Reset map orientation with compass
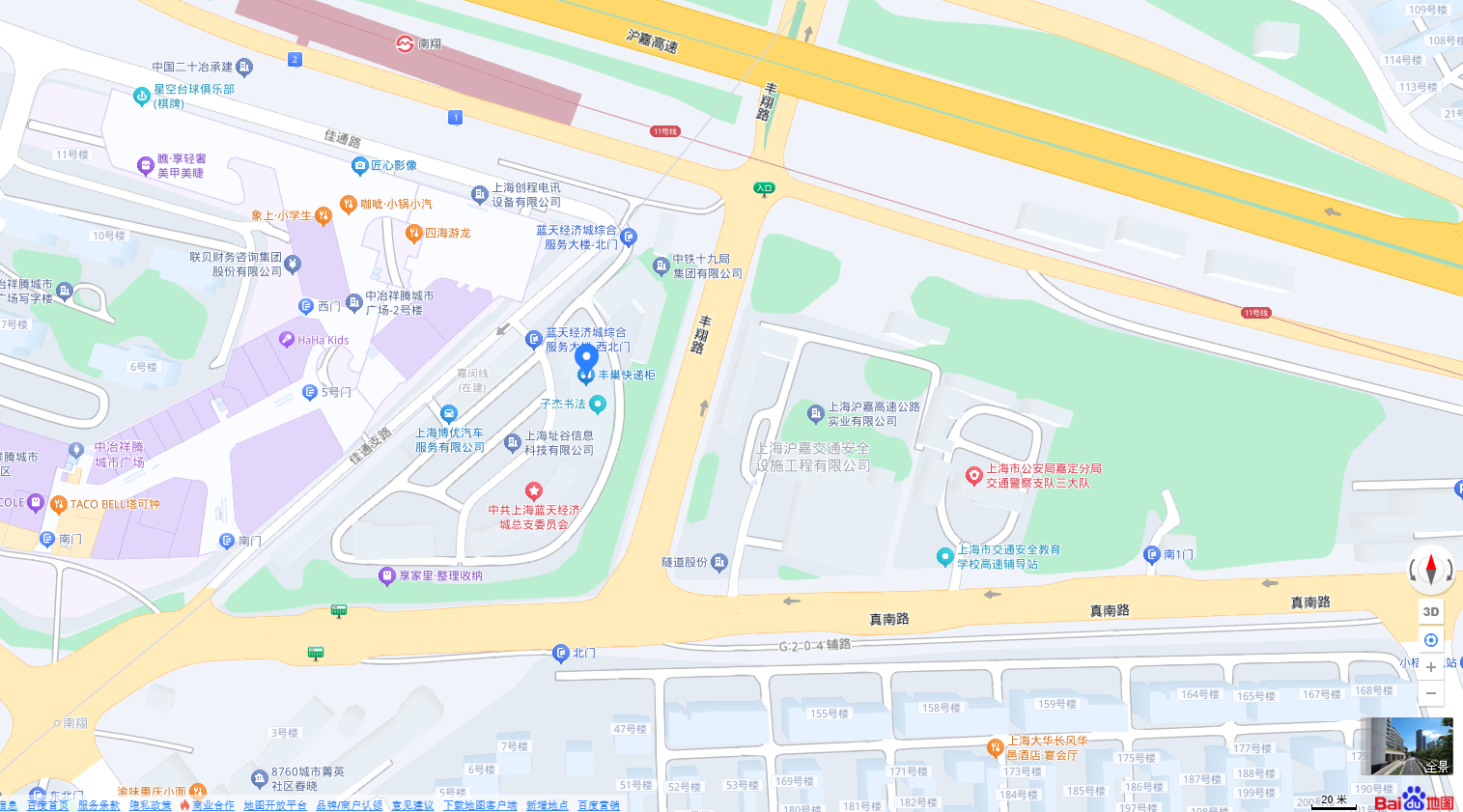The image size is (1463, 812). (1431, 570)
